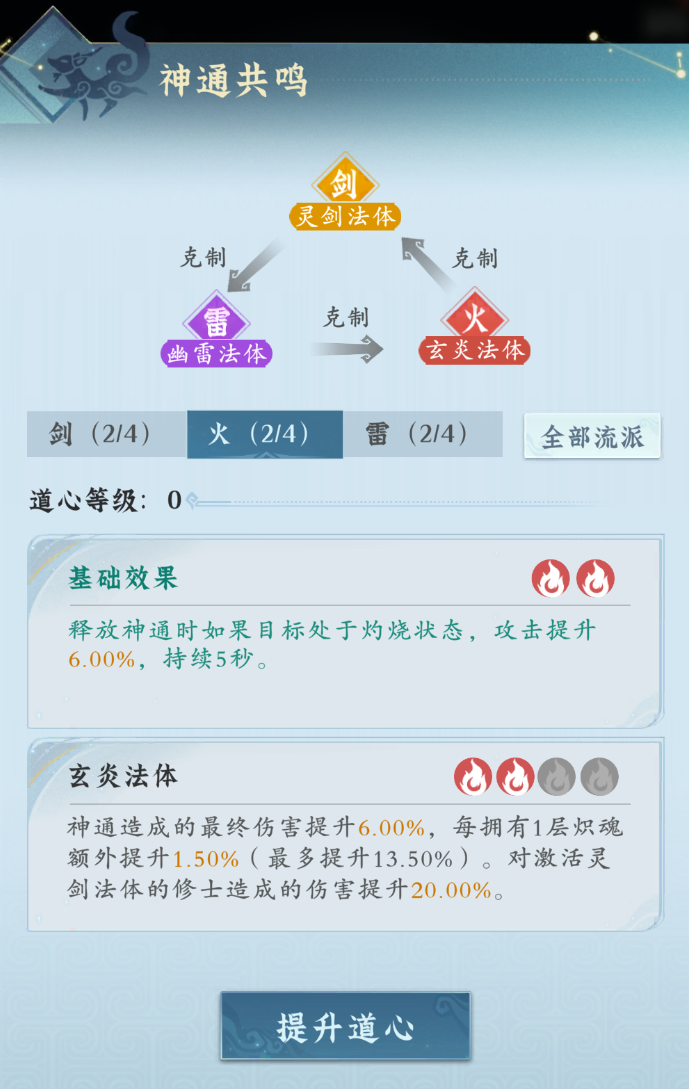Open the 雷 (2/4) tab
The width and height of the screenshot is (689, 1089).
pyautogui.click(x=421, y=434)
